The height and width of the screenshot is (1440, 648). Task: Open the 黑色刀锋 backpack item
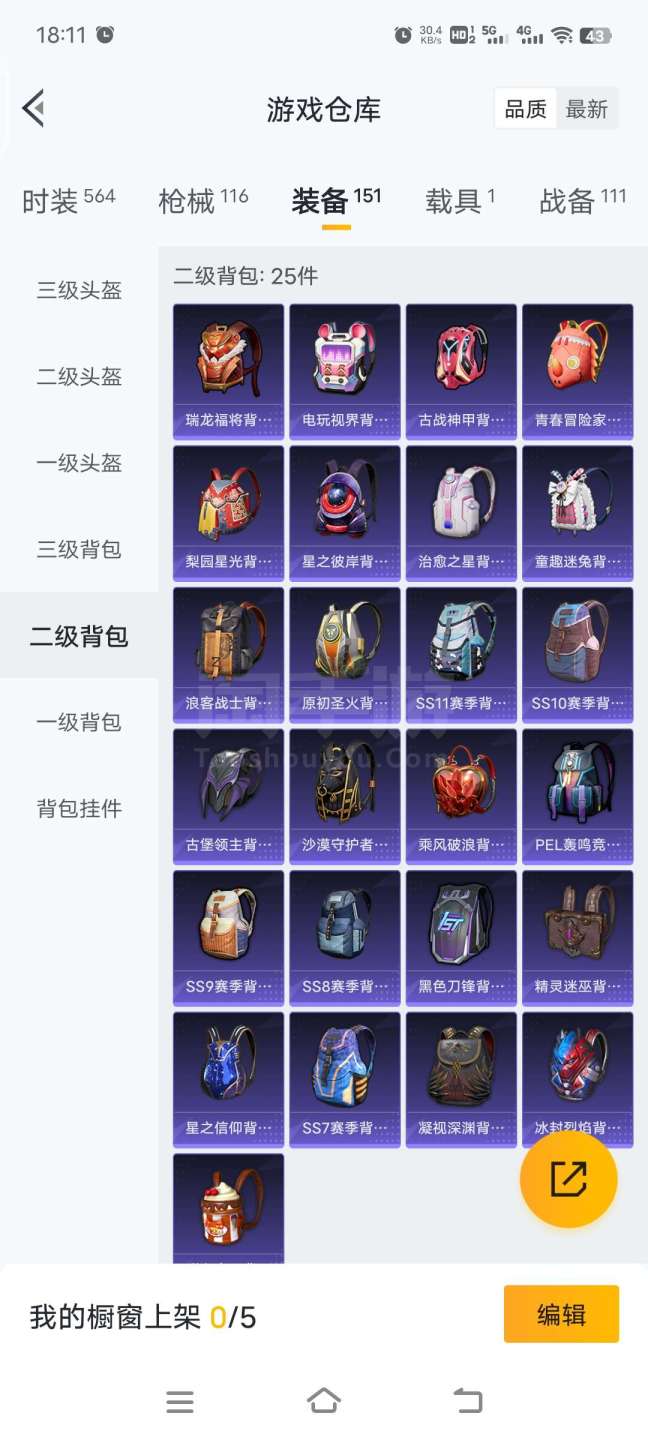point(461,937)
